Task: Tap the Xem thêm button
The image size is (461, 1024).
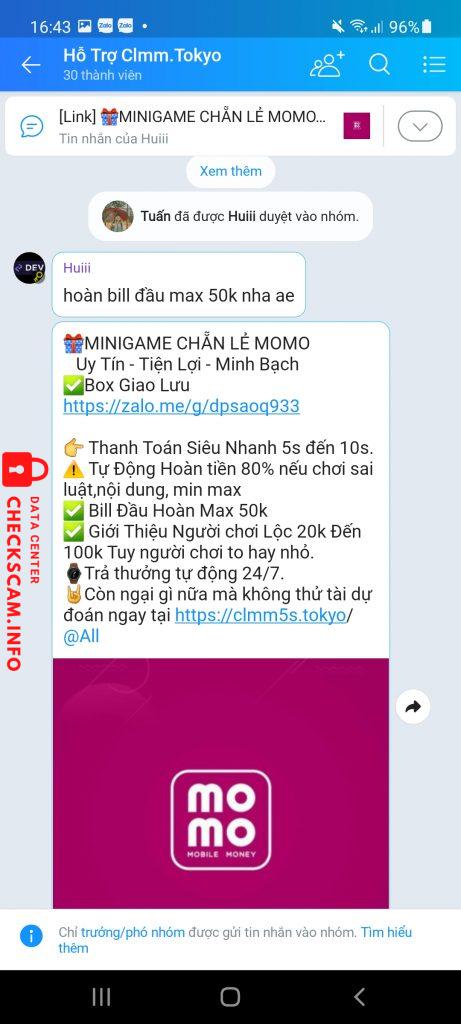Action: pos(230,171)
